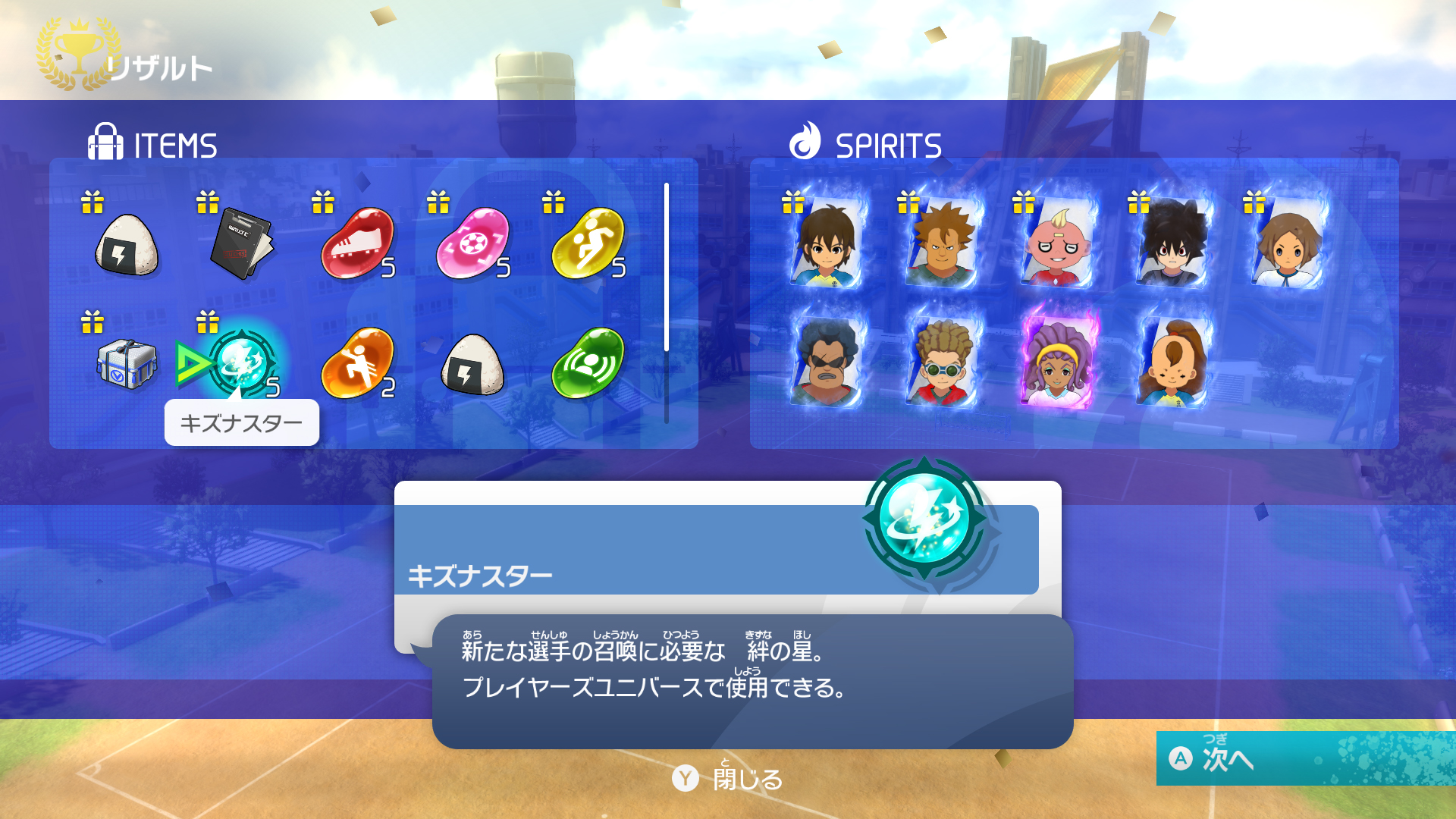This screenshot has height=819, width=1456.
Task: Select the orange runner bean item
Action: [x=357, y=364]
